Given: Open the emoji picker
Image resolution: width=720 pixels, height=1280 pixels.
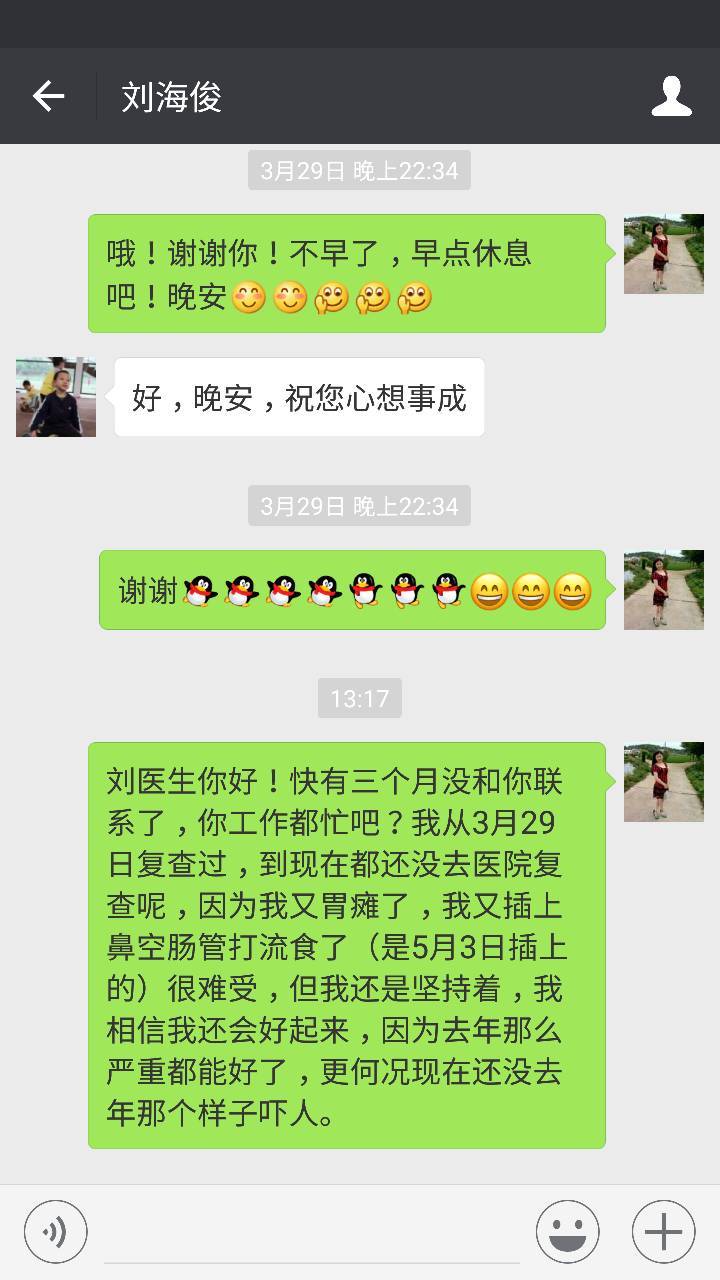Looking at the screenshot, I should point(567,1232).
